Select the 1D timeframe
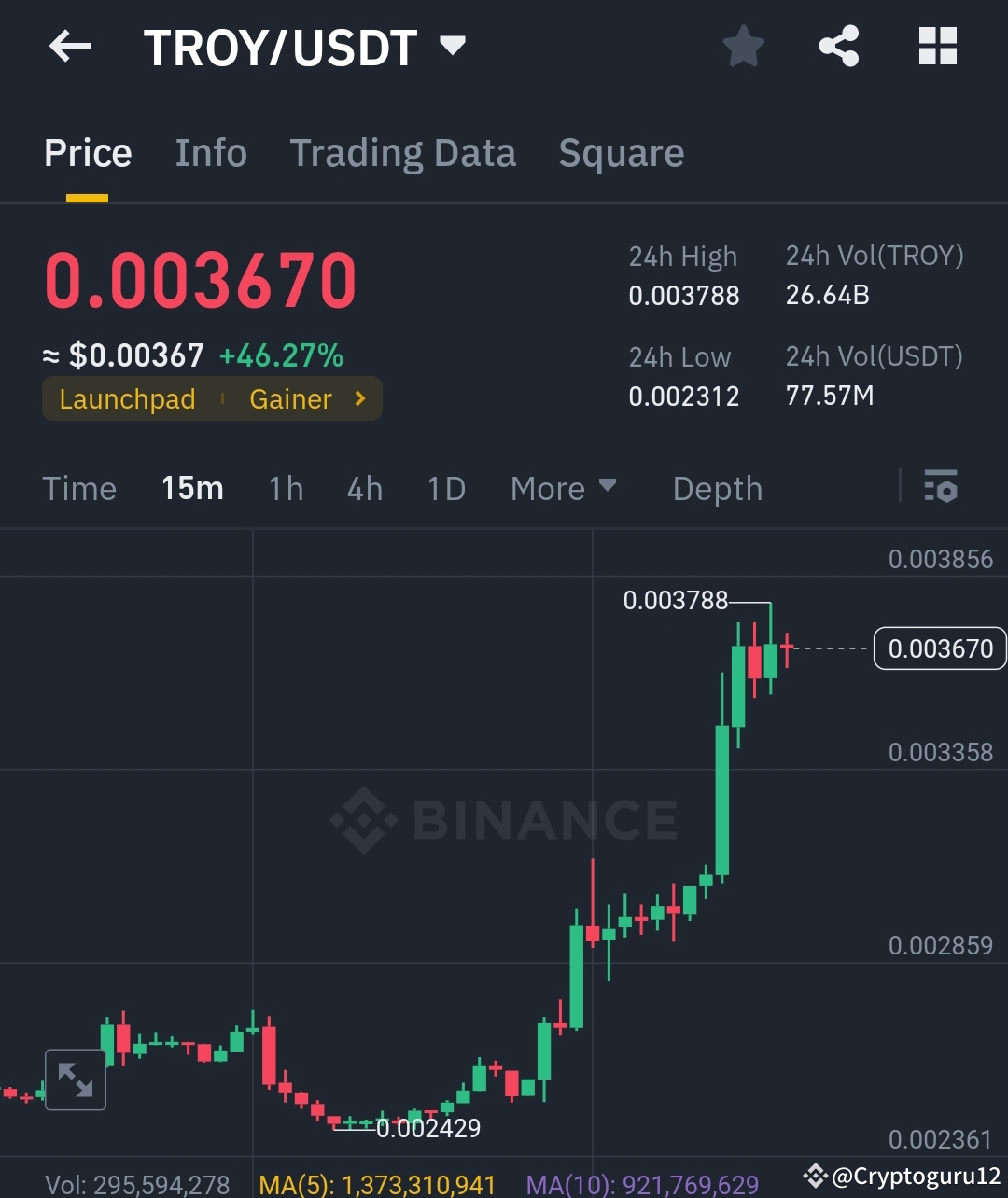This screenshot has width=1008, height=1198. (x=445, y=488)
